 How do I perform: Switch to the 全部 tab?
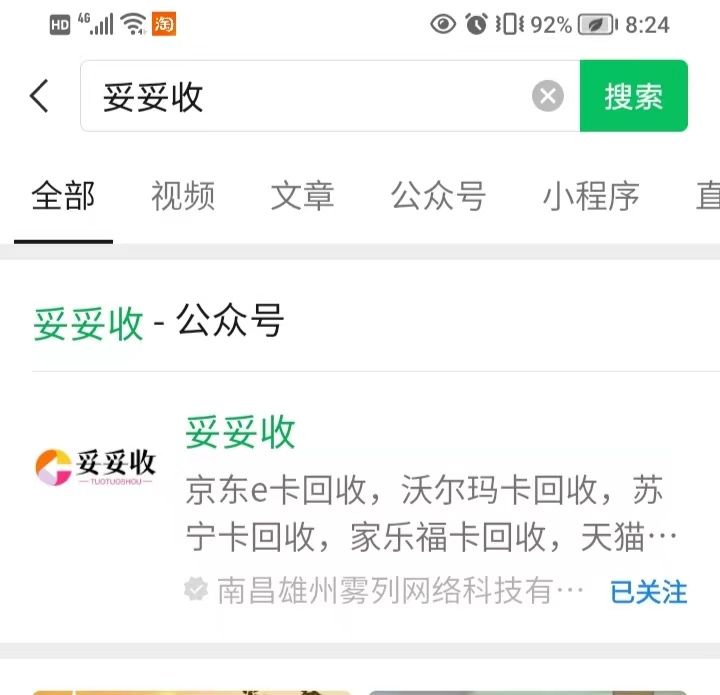click(x=63, y=196)
